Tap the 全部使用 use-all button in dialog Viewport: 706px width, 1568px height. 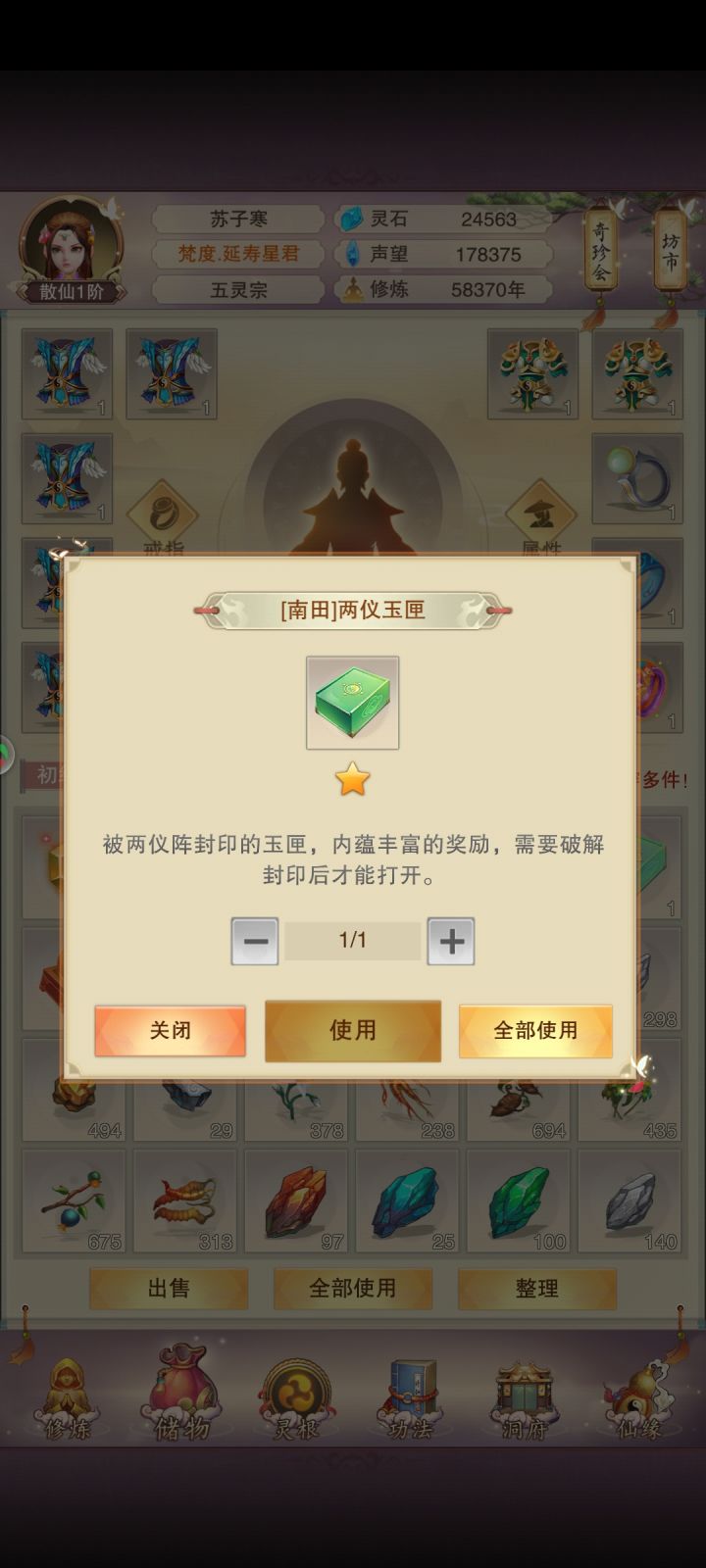535,1030
